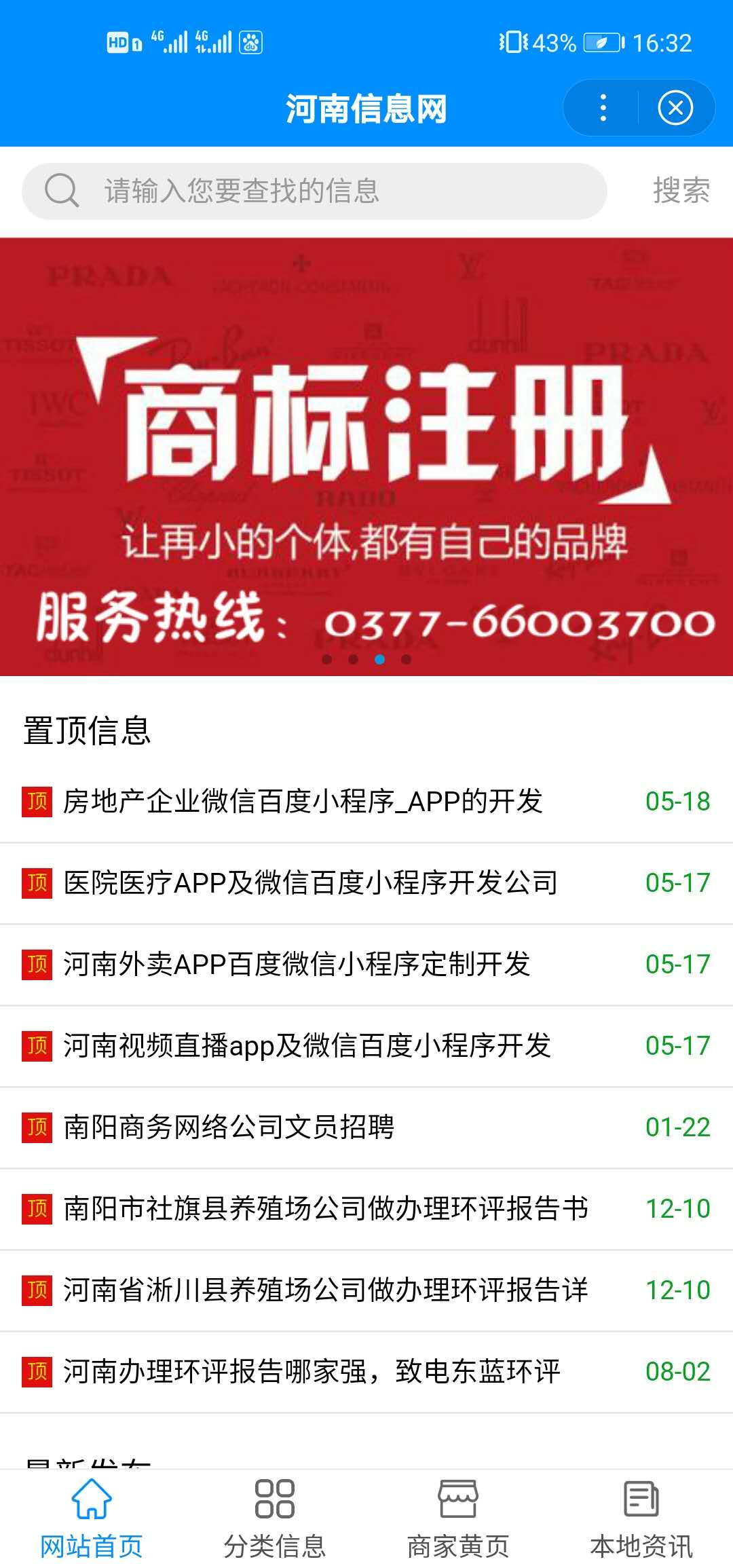
Task: Close the 河南信息网 mini program
Action: [675, 108]
